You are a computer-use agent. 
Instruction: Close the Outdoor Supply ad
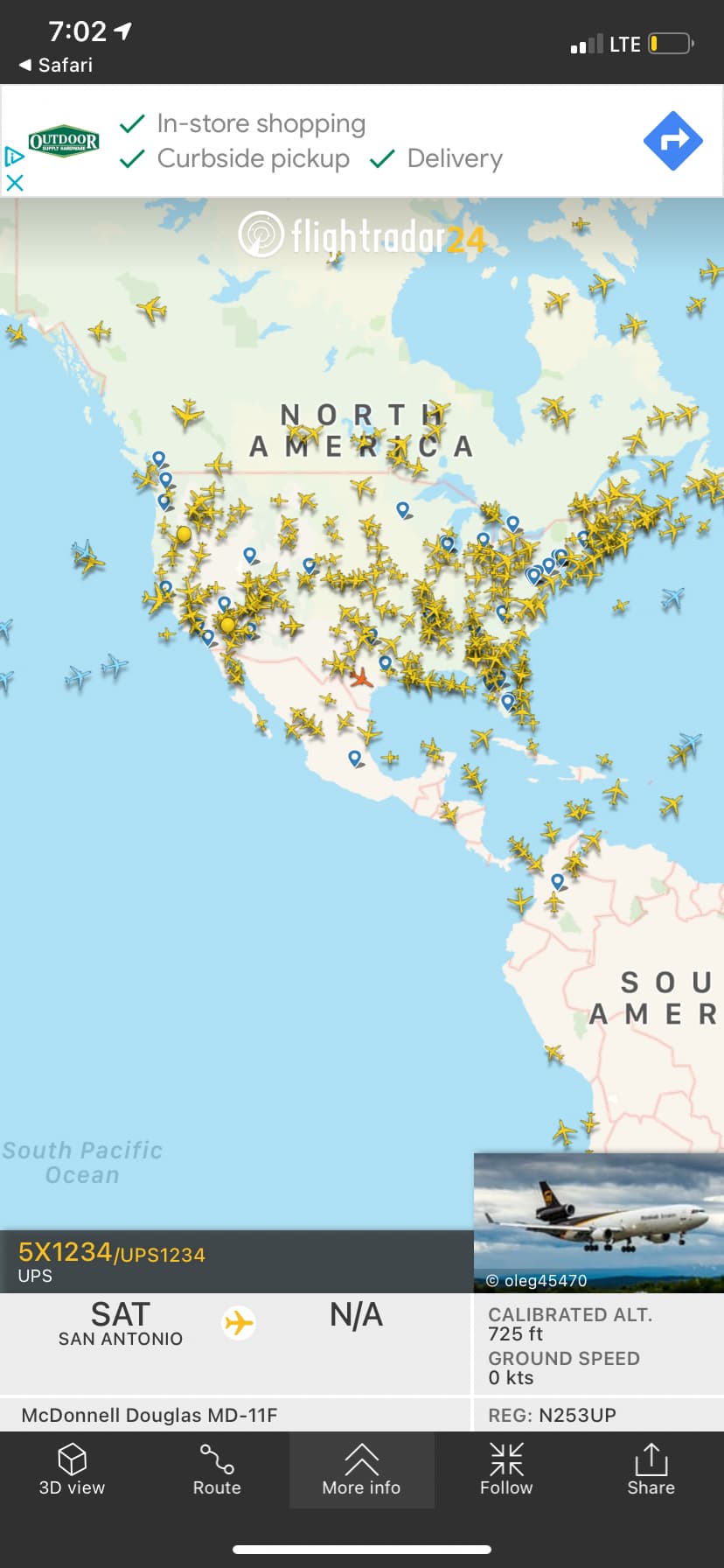click(14, 183)
